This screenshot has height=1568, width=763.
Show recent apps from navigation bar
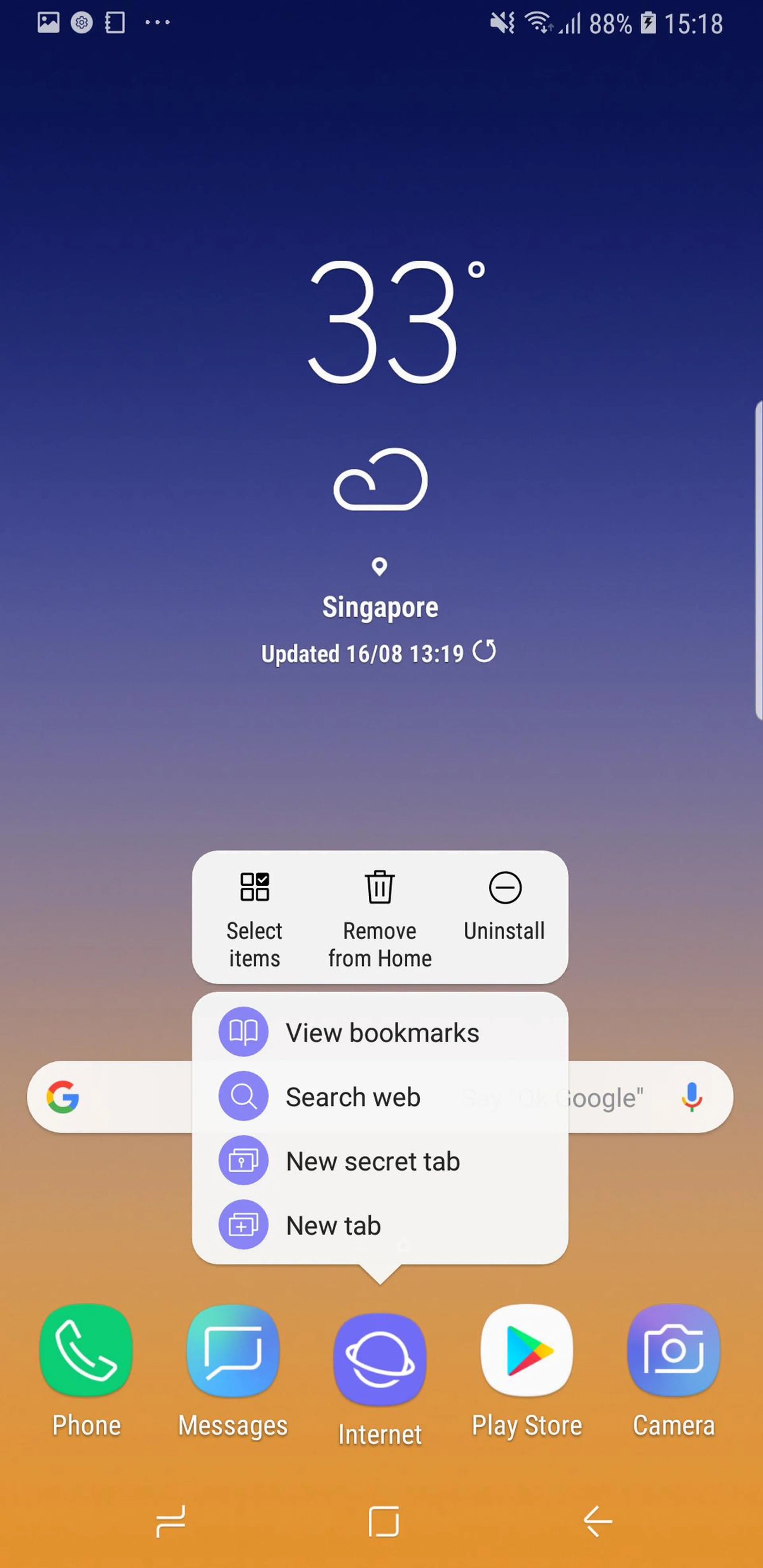(x=170, y=1522)
